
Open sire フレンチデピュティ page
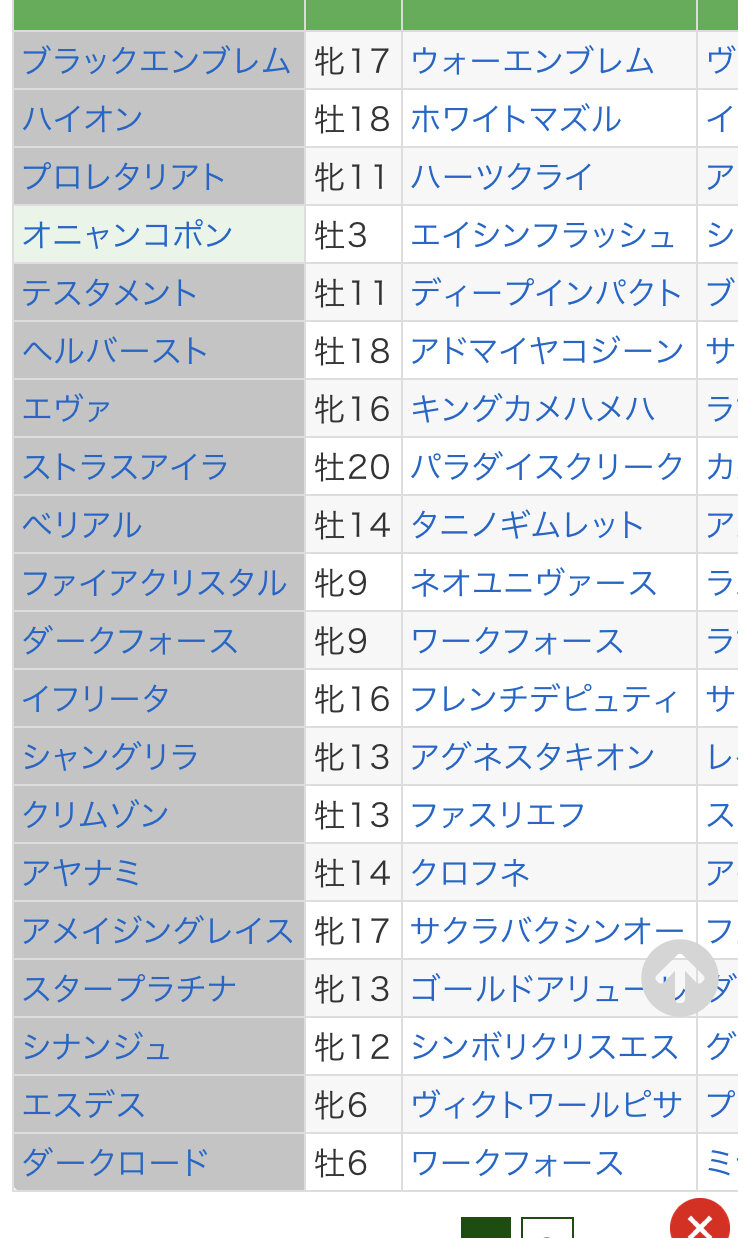click(x=544, y=700)
